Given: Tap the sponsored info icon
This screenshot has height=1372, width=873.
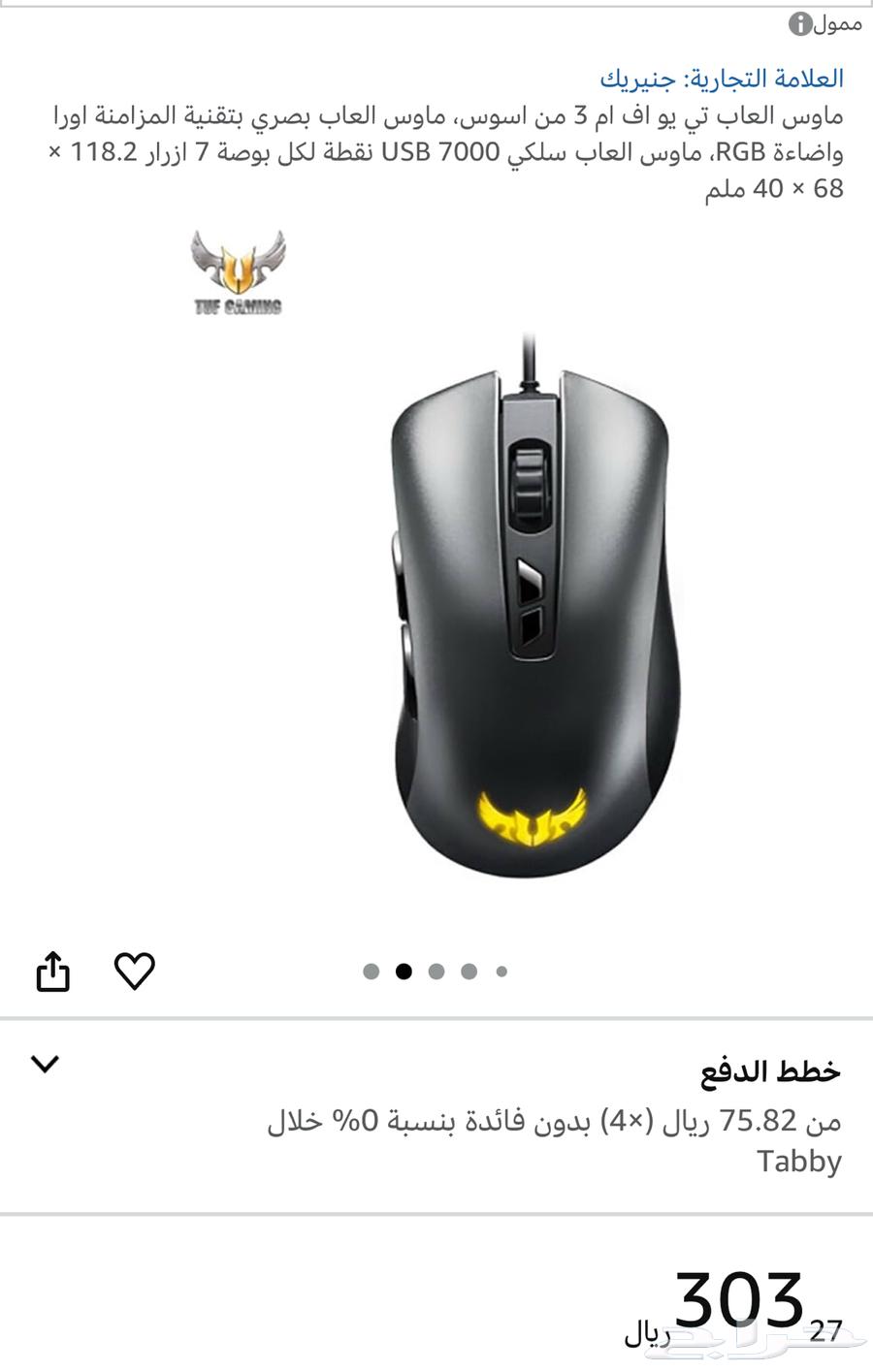Looking at the screenshot, I should point(799,24).
